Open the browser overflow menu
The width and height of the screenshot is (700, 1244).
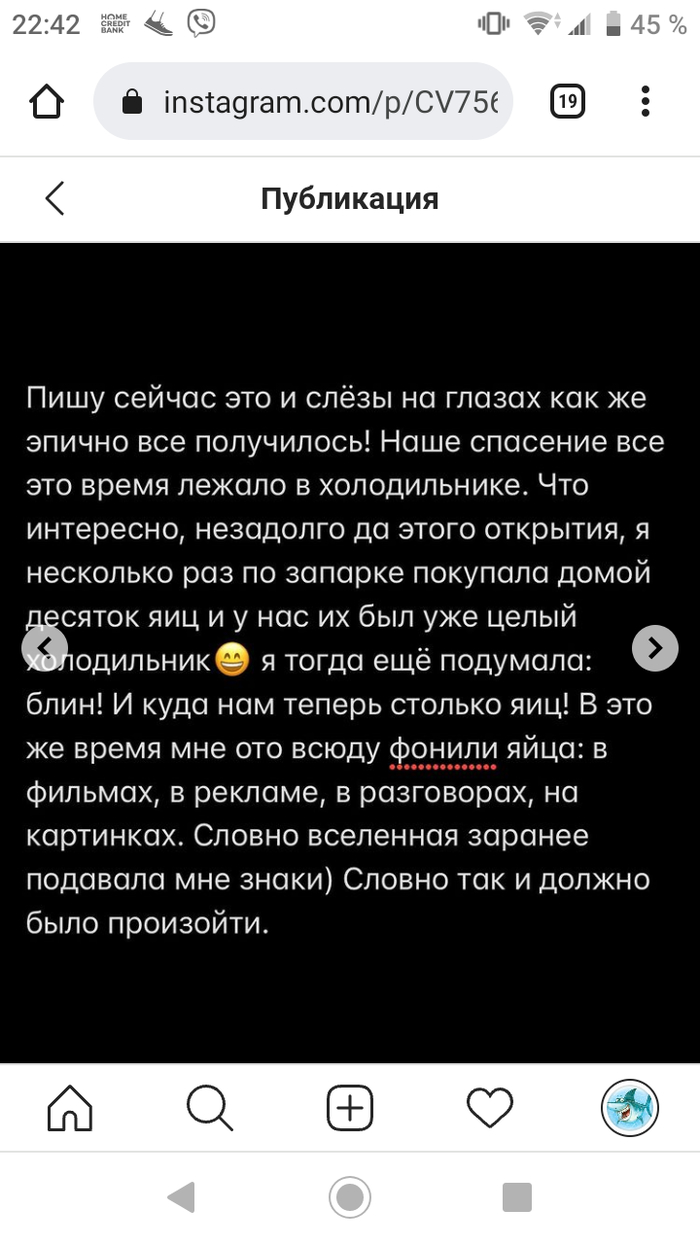(x=646, y=102)
